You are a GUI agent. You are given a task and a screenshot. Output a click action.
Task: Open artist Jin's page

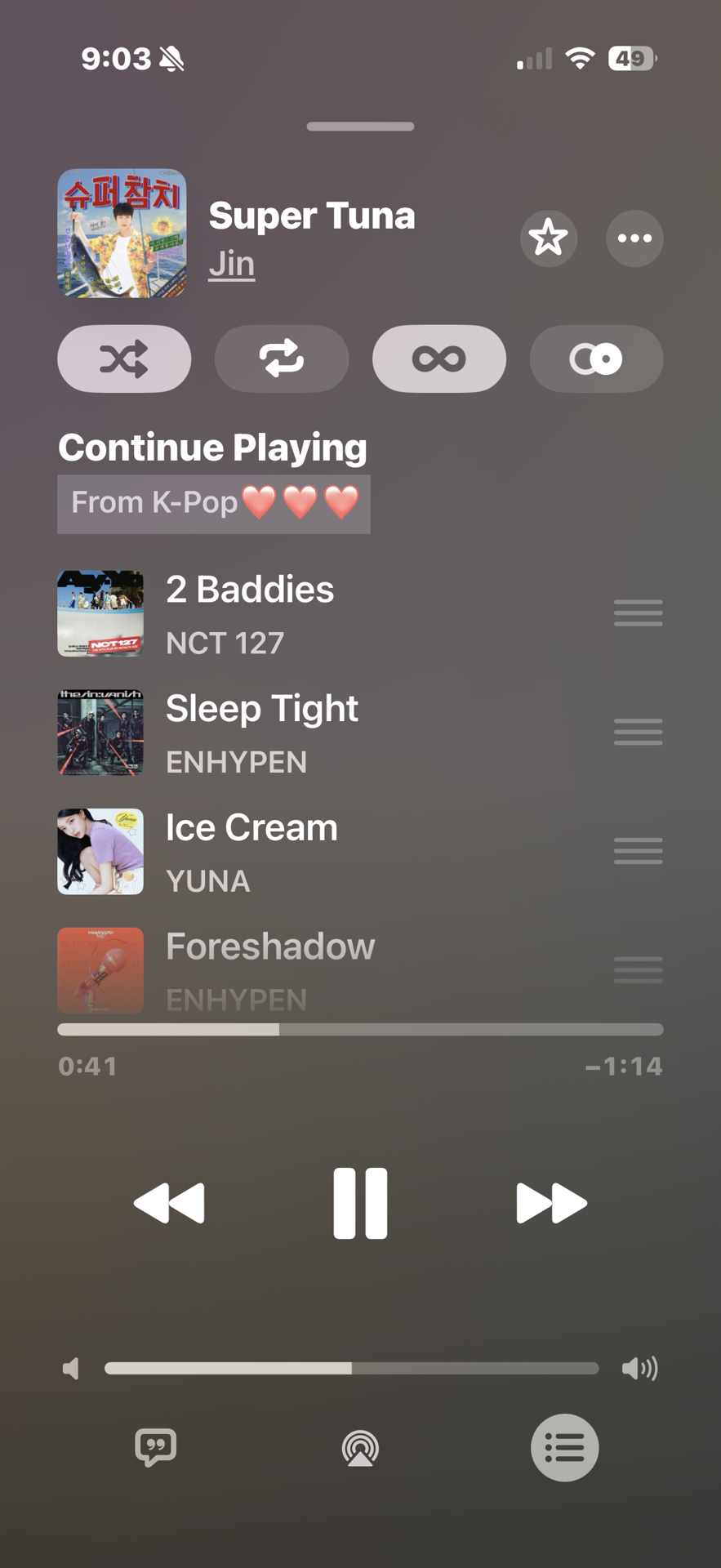point(232,265)
